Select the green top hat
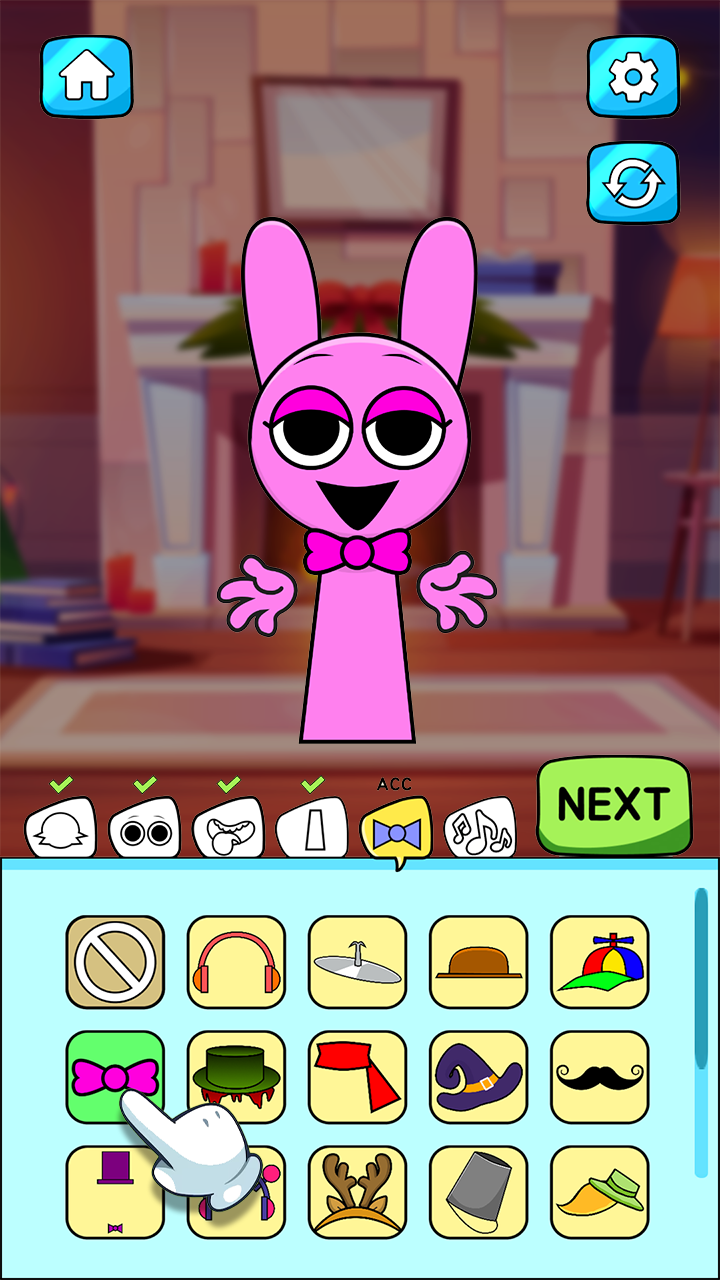The height and width of the screenshot is (1280, 720). click(235, 1078)
